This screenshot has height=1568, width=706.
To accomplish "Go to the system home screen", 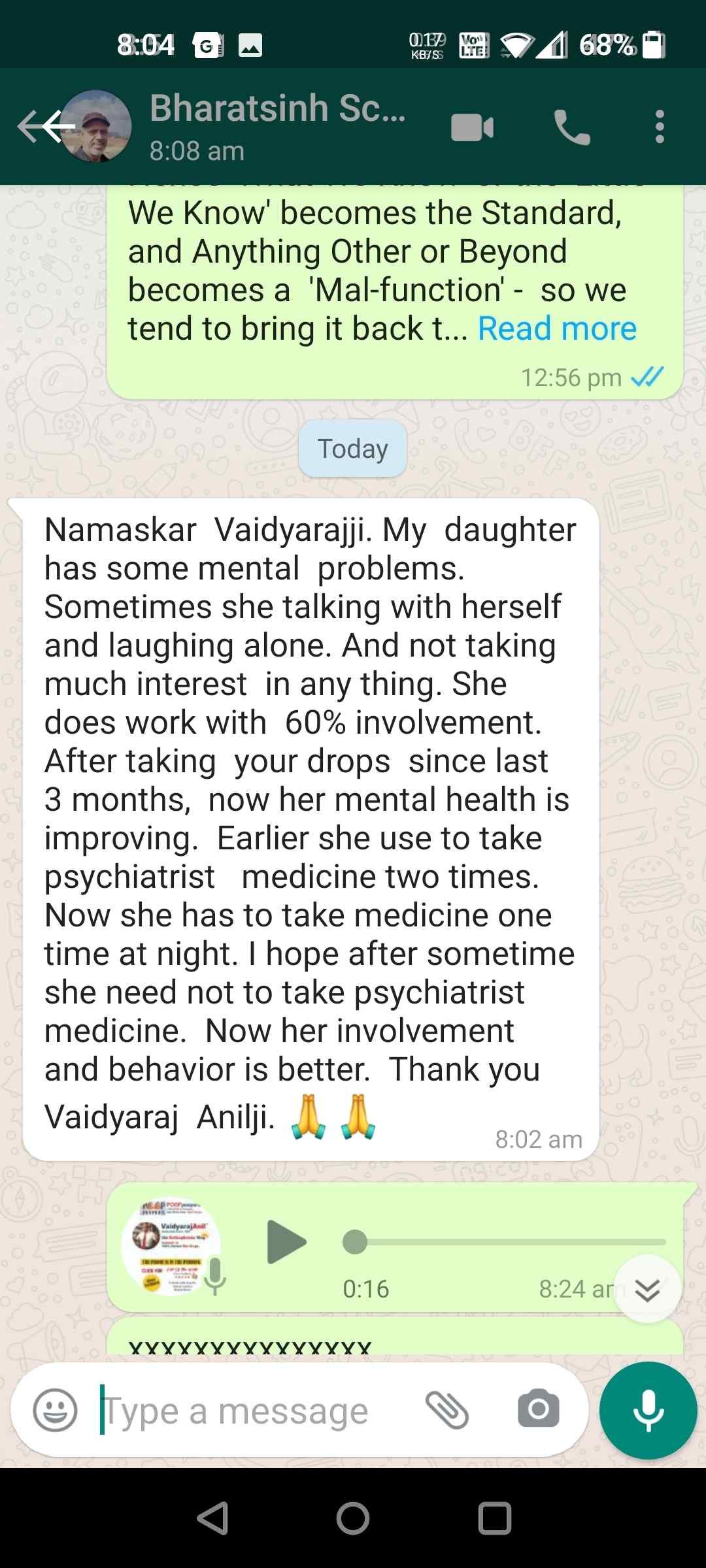I will pyautogui.click(x=353, y=1518).
